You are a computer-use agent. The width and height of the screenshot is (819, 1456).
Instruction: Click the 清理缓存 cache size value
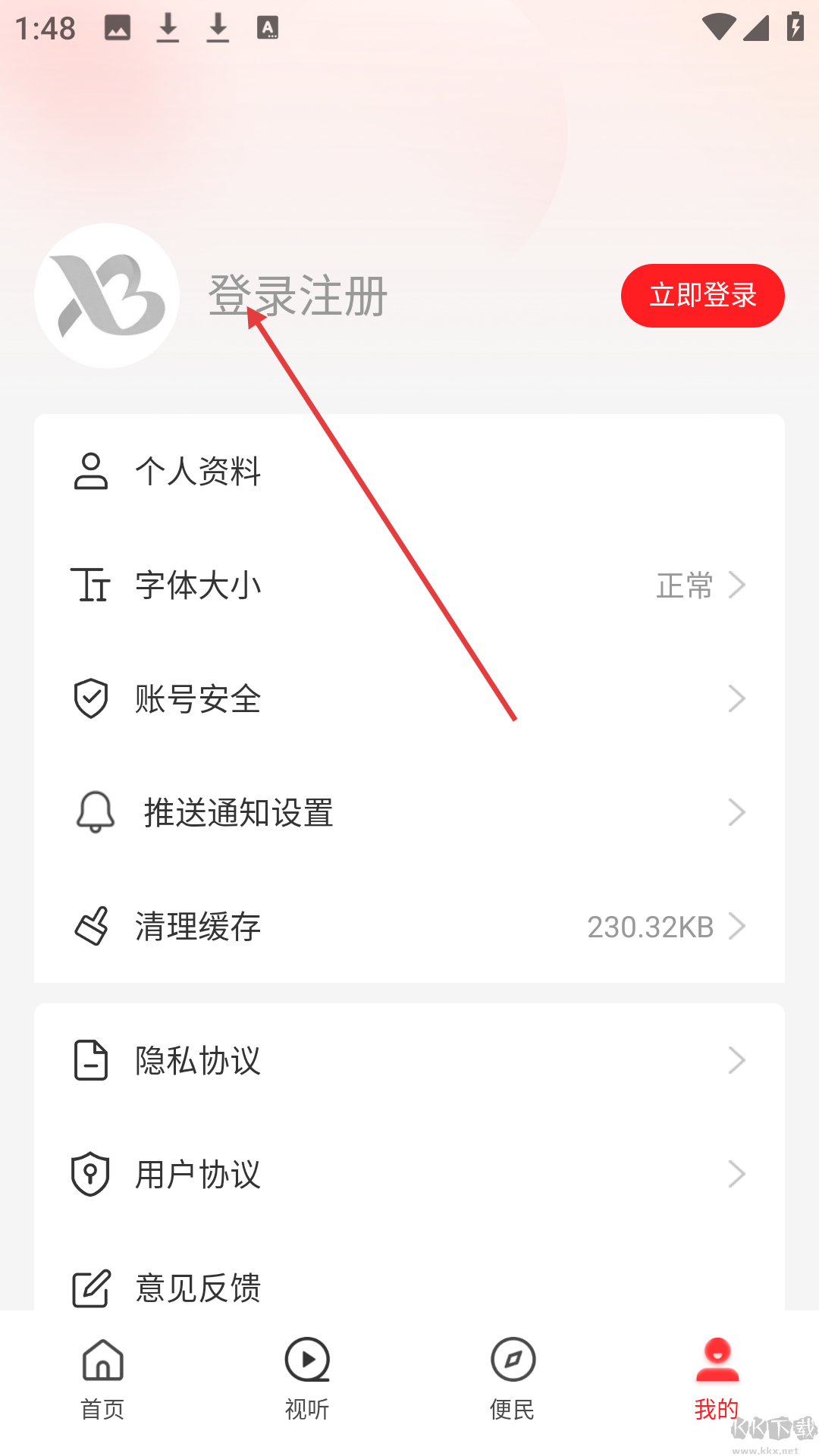(650, 926)
